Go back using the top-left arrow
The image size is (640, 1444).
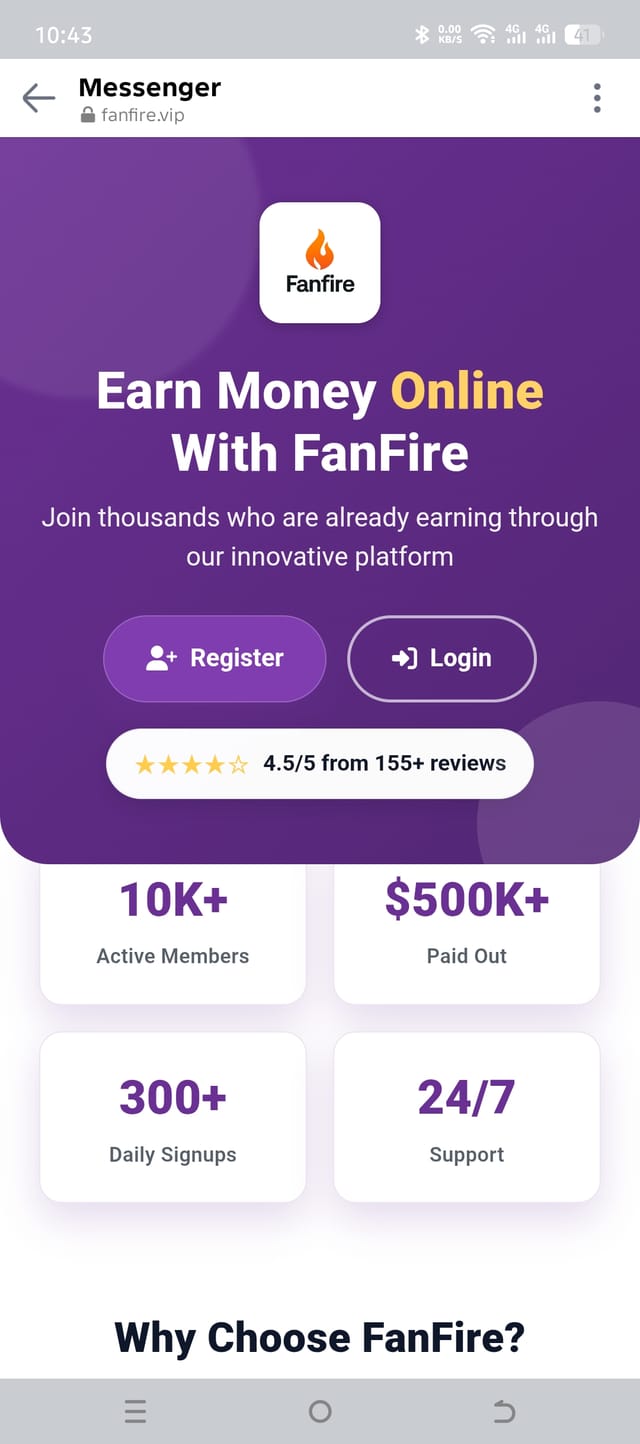coord(38,98)
